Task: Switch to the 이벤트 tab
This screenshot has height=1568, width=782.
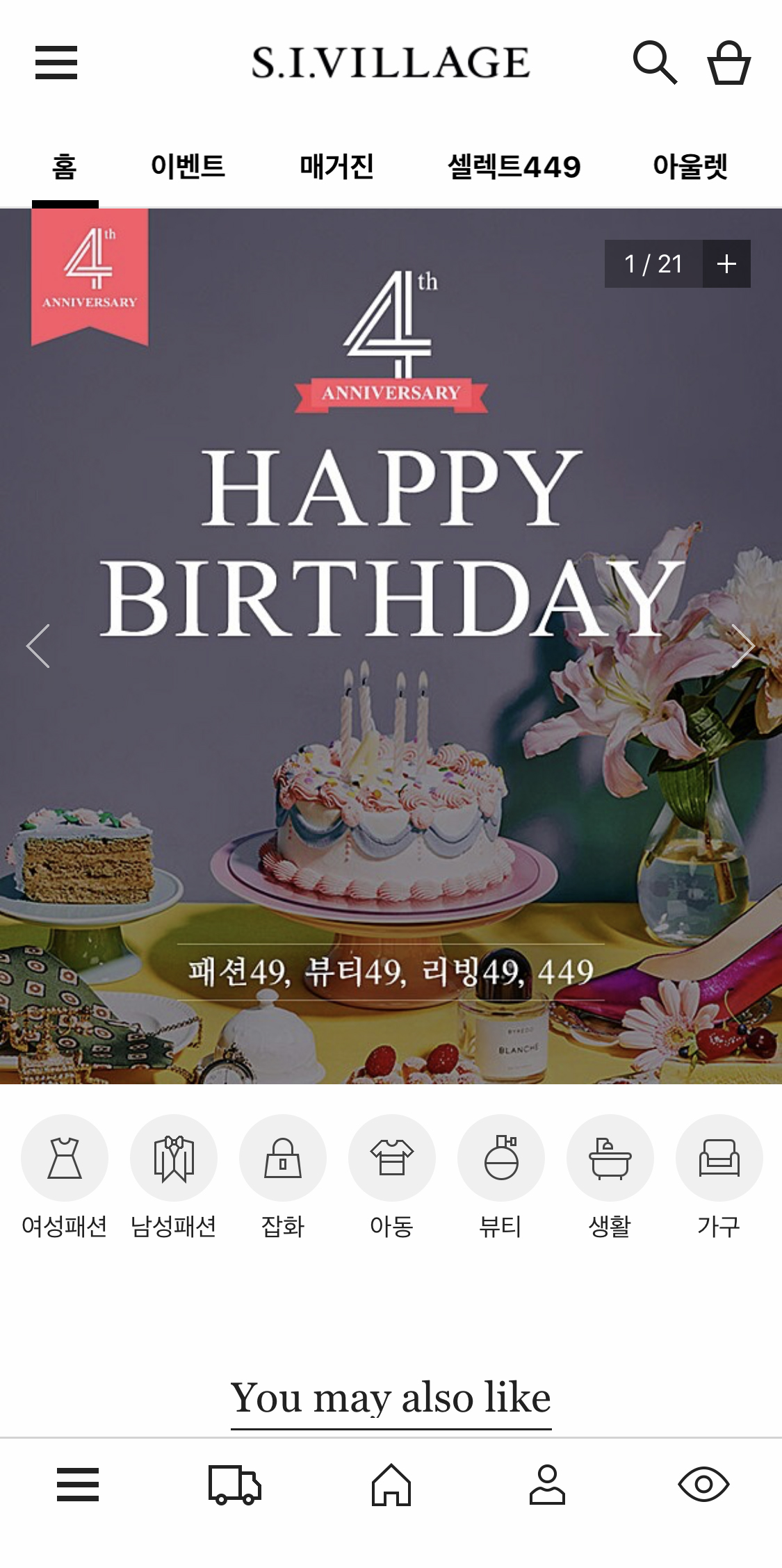Action: click(188, 167)
